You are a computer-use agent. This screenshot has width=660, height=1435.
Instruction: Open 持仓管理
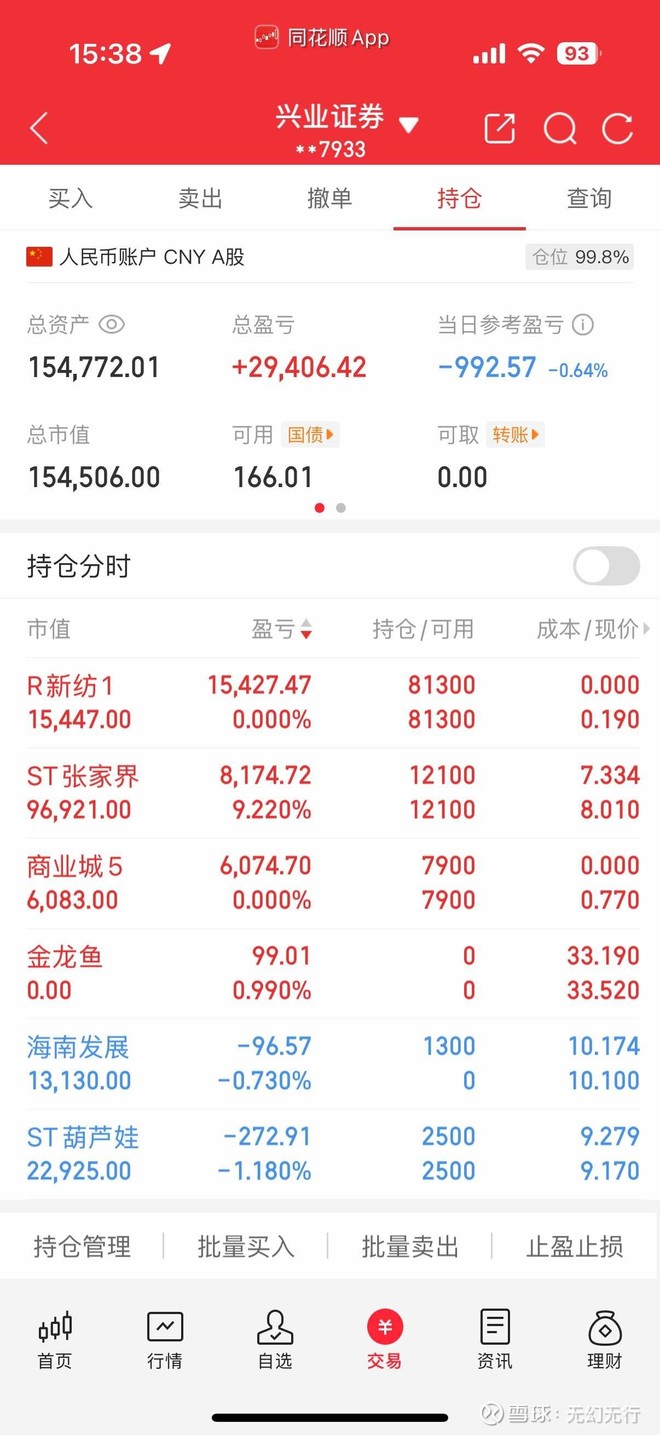[82, 1246]
